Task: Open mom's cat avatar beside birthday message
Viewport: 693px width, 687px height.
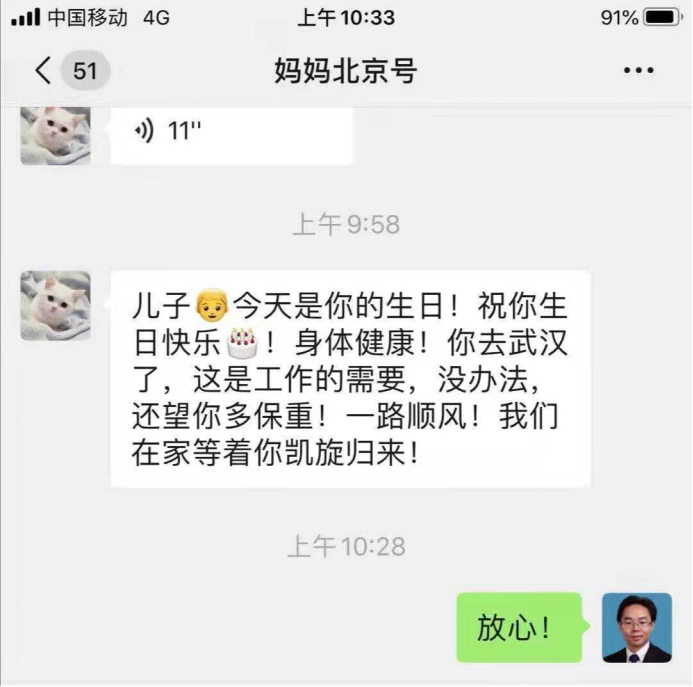Action: (56, 305)
